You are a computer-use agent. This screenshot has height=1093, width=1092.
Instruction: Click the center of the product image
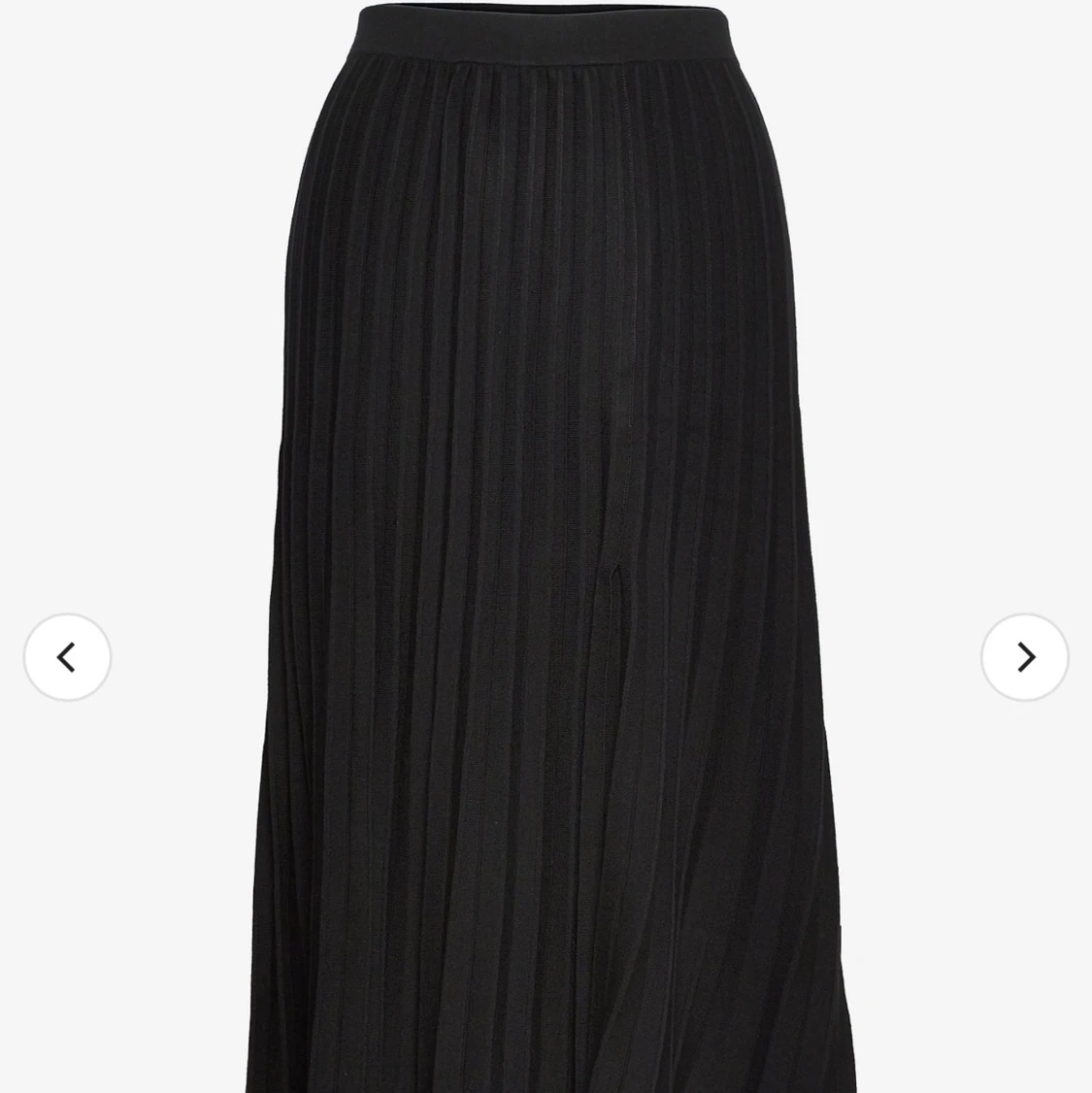(546, 546)
